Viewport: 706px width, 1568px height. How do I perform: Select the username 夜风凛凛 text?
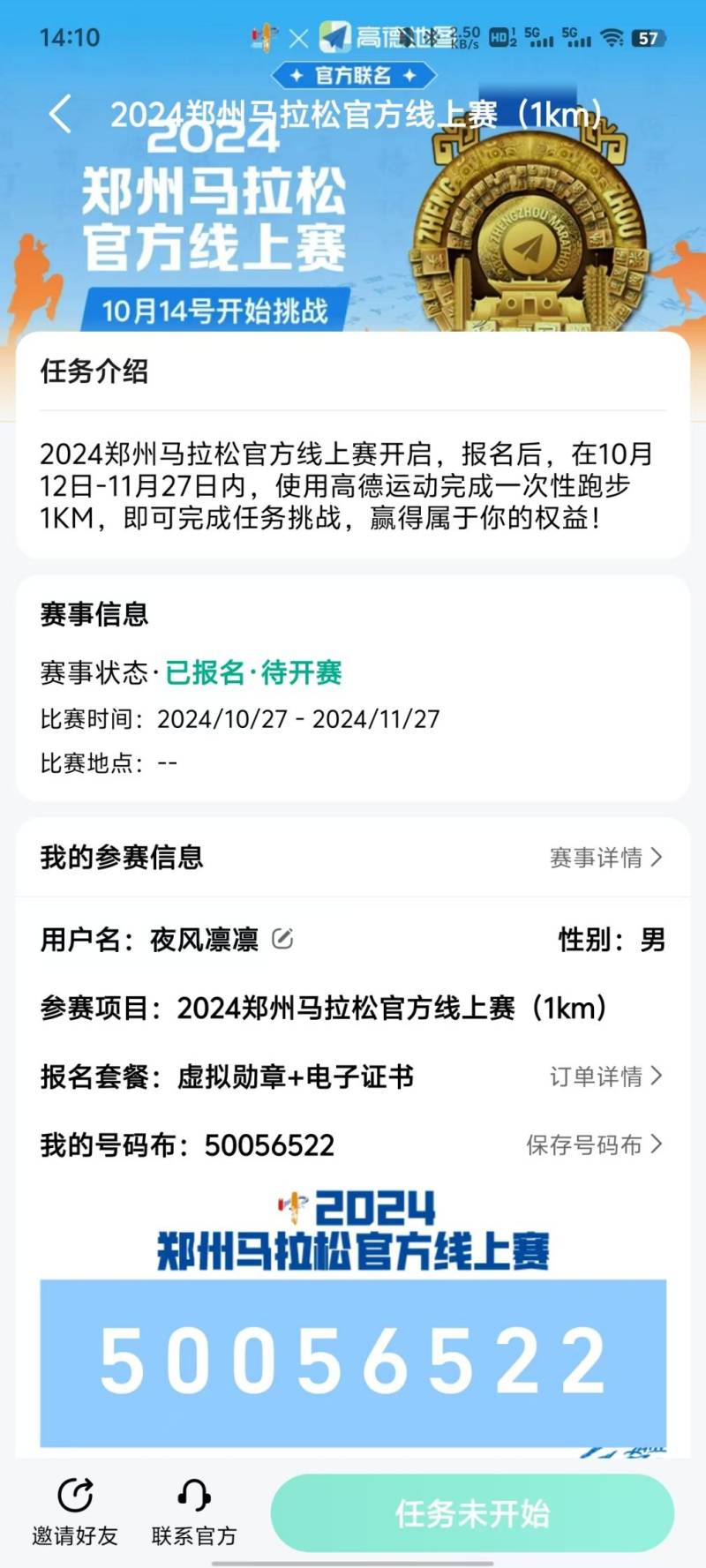pyautogui.click(x=203, y=940)
